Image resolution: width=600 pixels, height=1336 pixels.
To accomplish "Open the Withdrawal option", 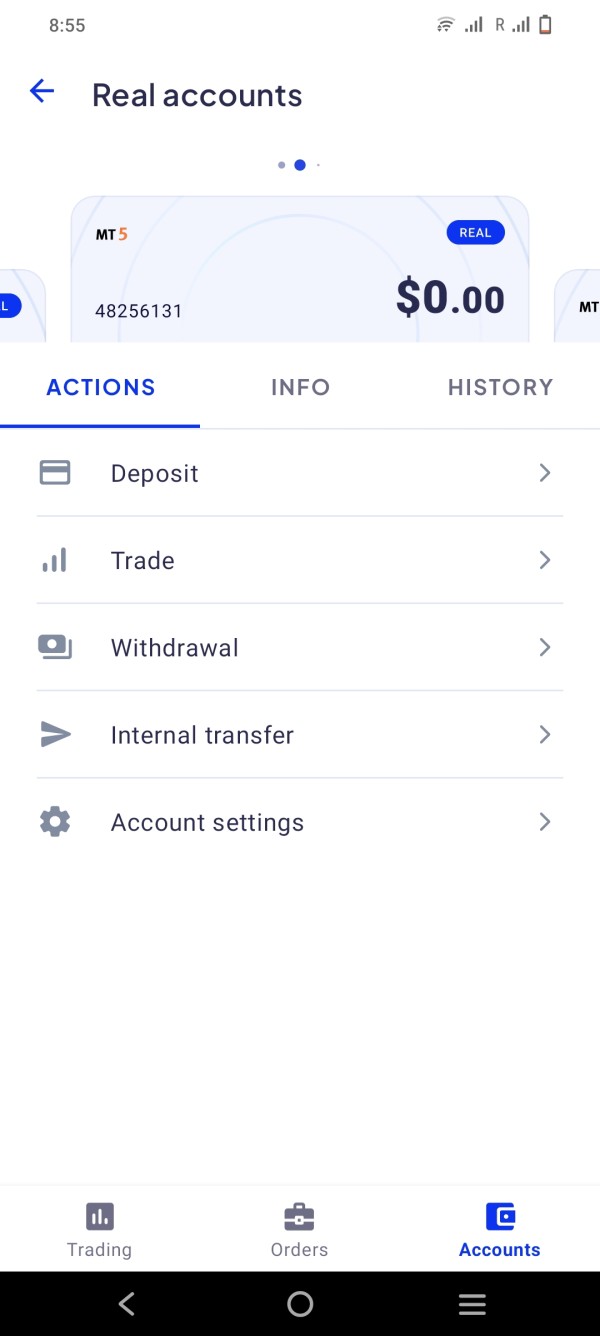I will click(x=300, y=647).
